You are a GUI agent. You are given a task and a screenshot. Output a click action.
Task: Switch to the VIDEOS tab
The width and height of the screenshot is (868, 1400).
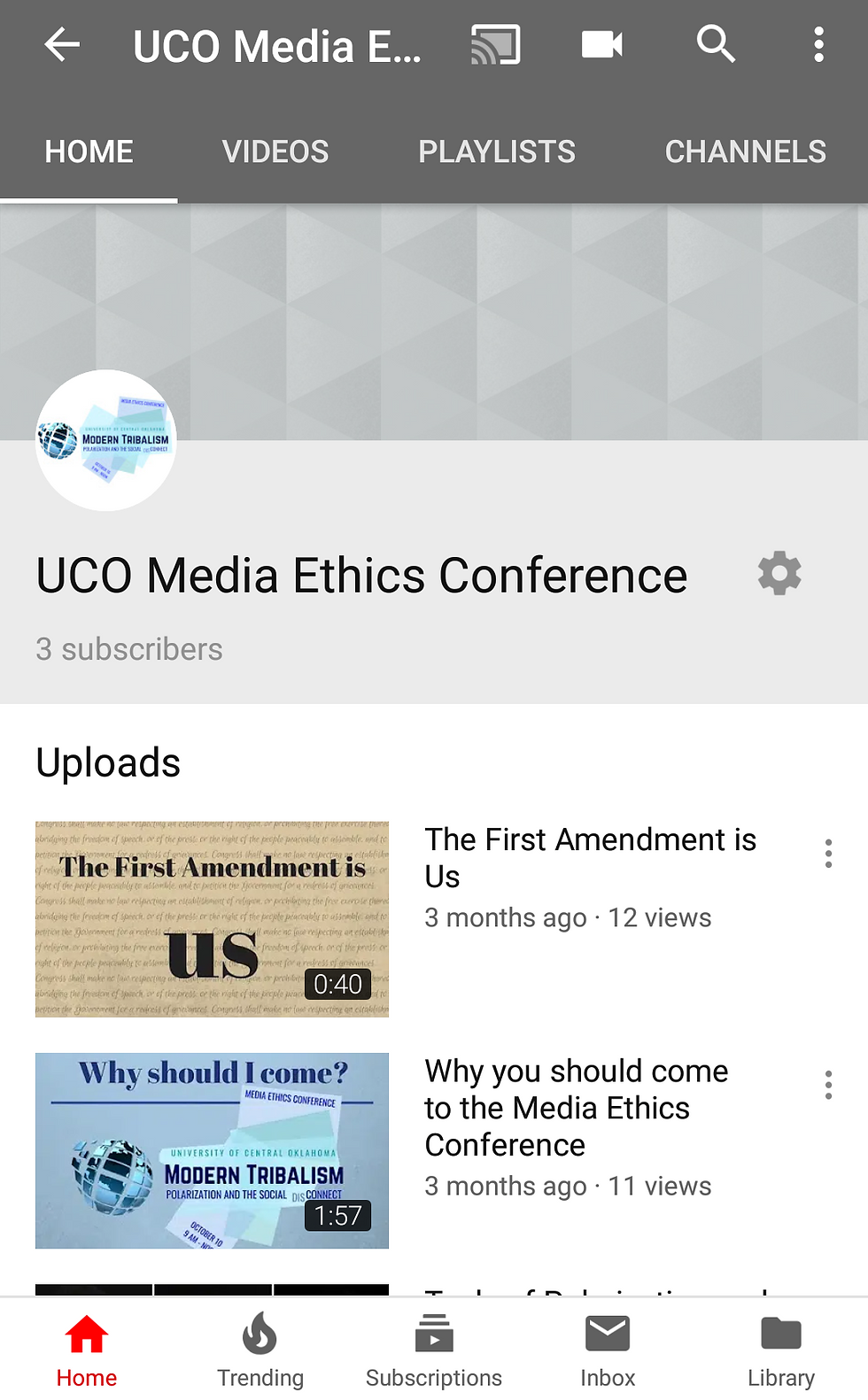point(275,152)
